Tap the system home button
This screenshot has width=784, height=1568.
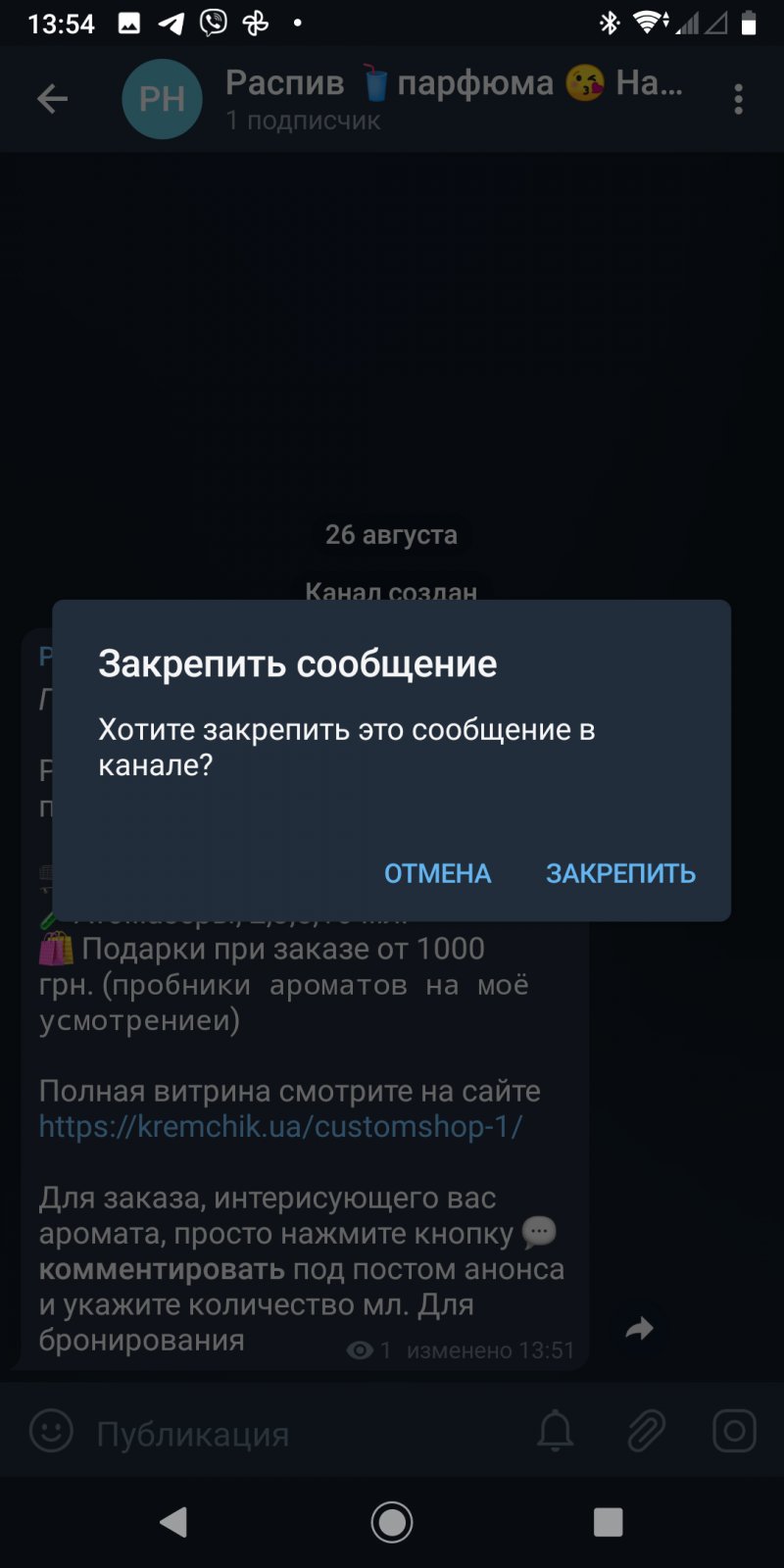coord(392,1522)
